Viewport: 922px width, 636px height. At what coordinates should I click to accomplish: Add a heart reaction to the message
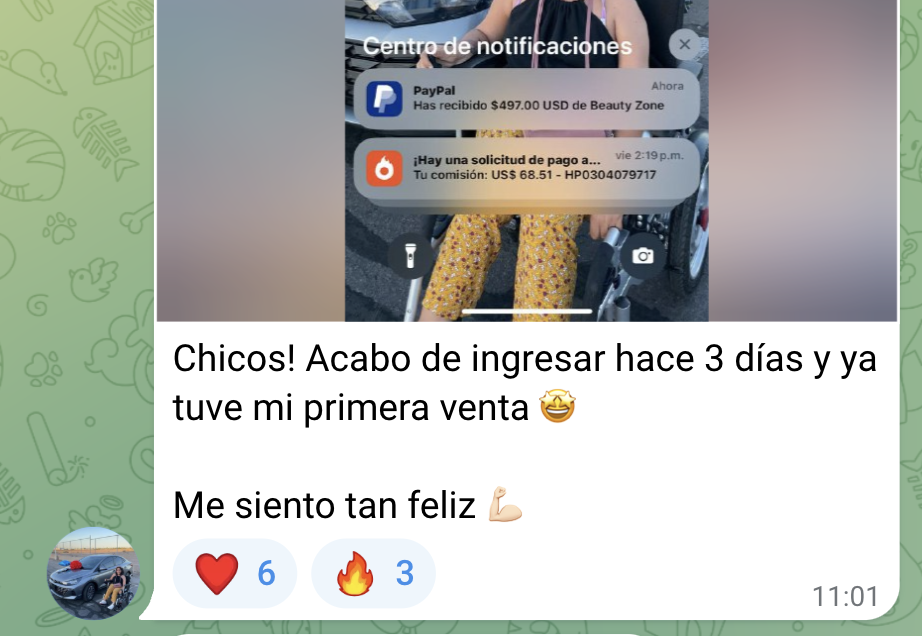click(235, 574)
